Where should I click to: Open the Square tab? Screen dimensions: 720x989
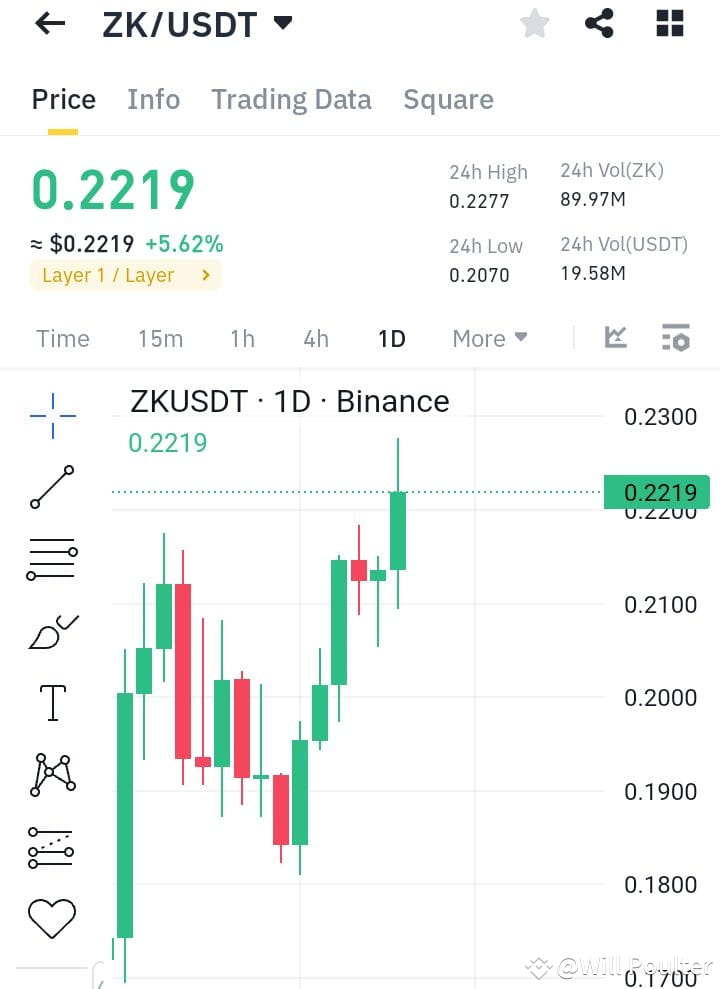tap(448, 99)
